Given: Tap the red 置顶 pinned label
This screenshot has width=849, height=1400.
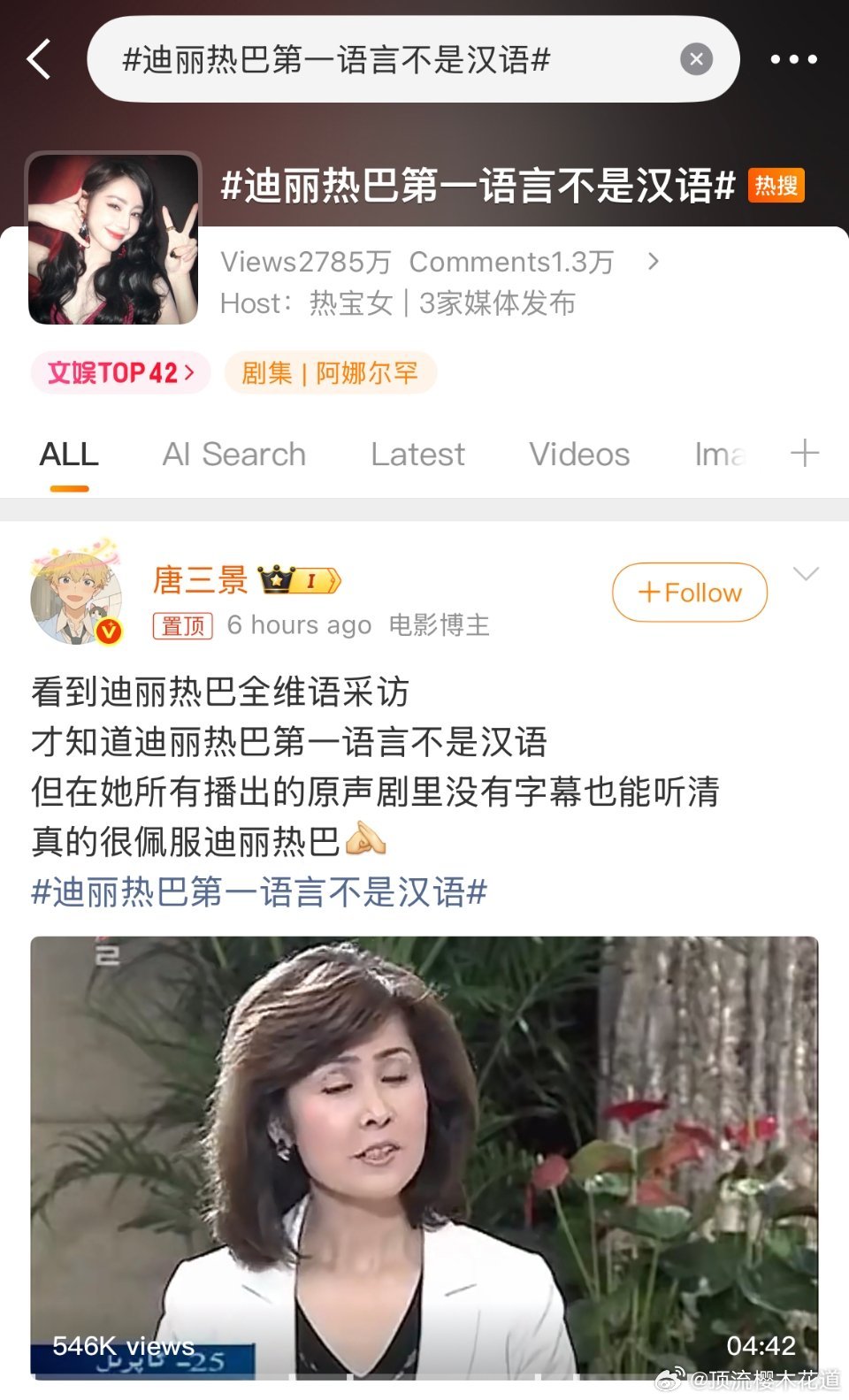Looking at the screenshot, I should pos(182,625).
